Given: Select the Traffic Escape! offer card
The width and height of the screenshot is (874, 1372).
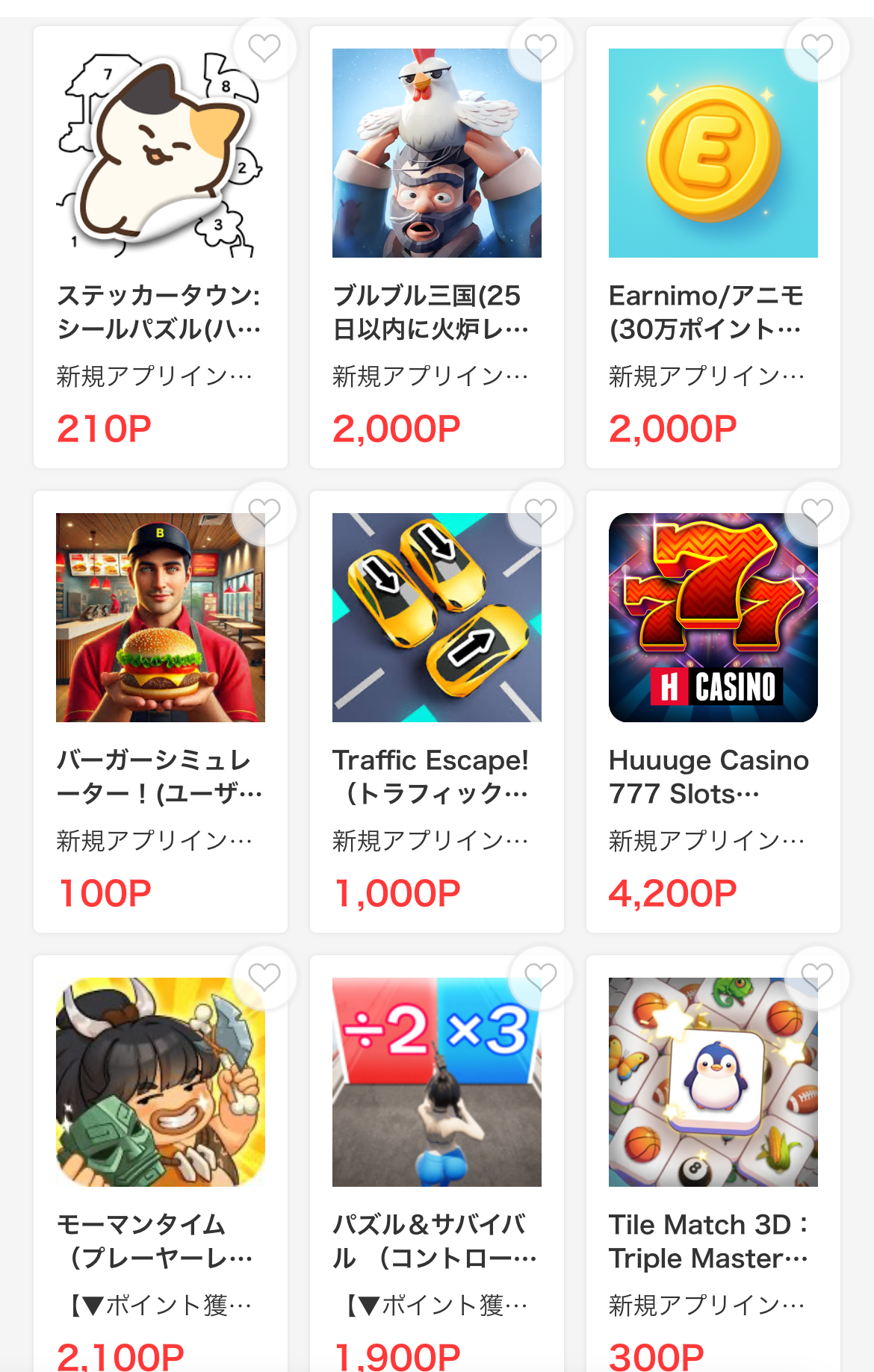Looking at the screenshot, I should pos(436,710).
